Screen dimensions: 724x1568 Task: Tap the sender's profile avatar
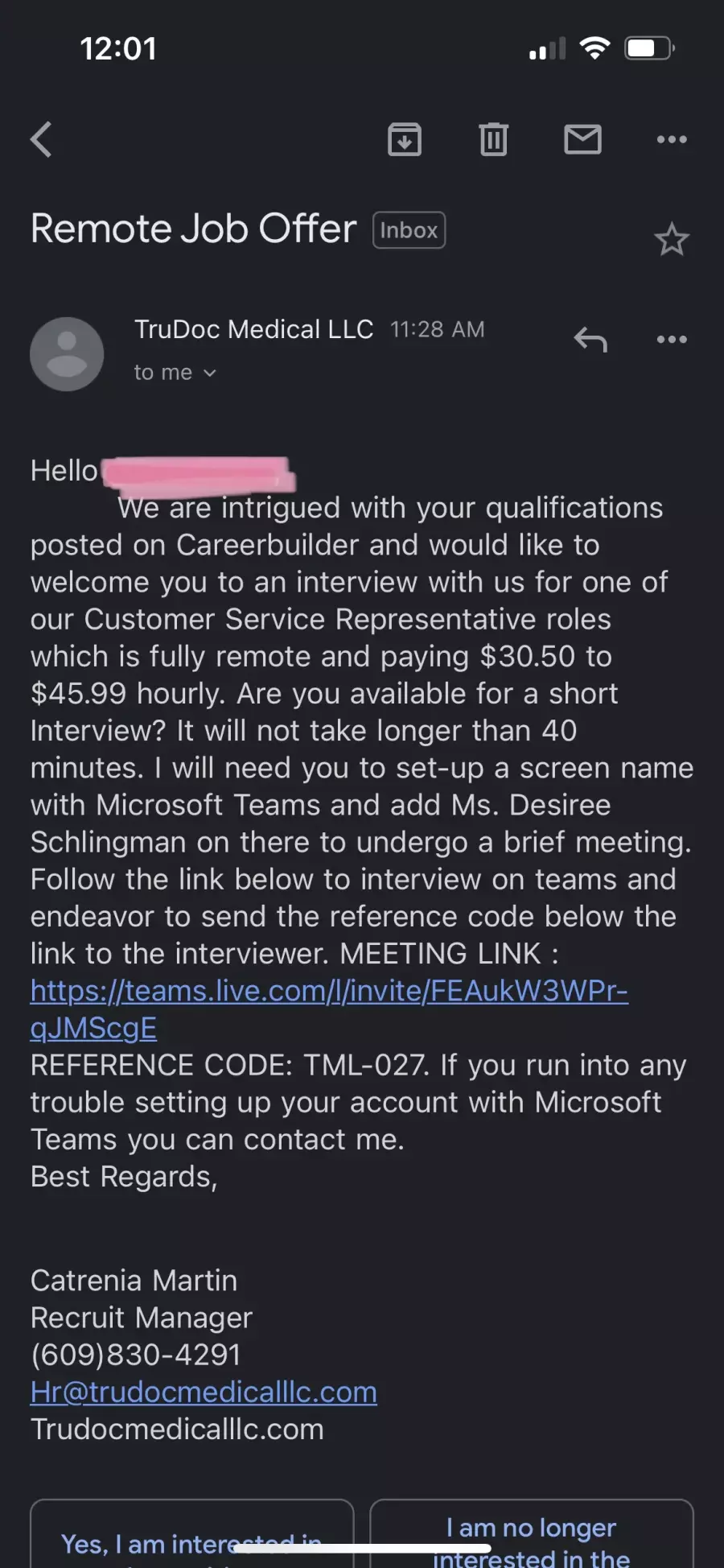[67, 354]
